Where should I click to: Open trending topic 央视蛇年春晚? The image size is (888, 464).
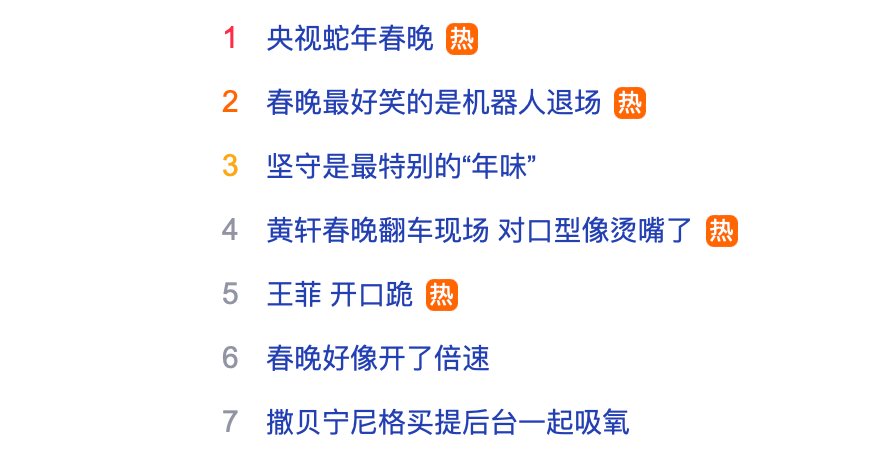coord(350,39)
